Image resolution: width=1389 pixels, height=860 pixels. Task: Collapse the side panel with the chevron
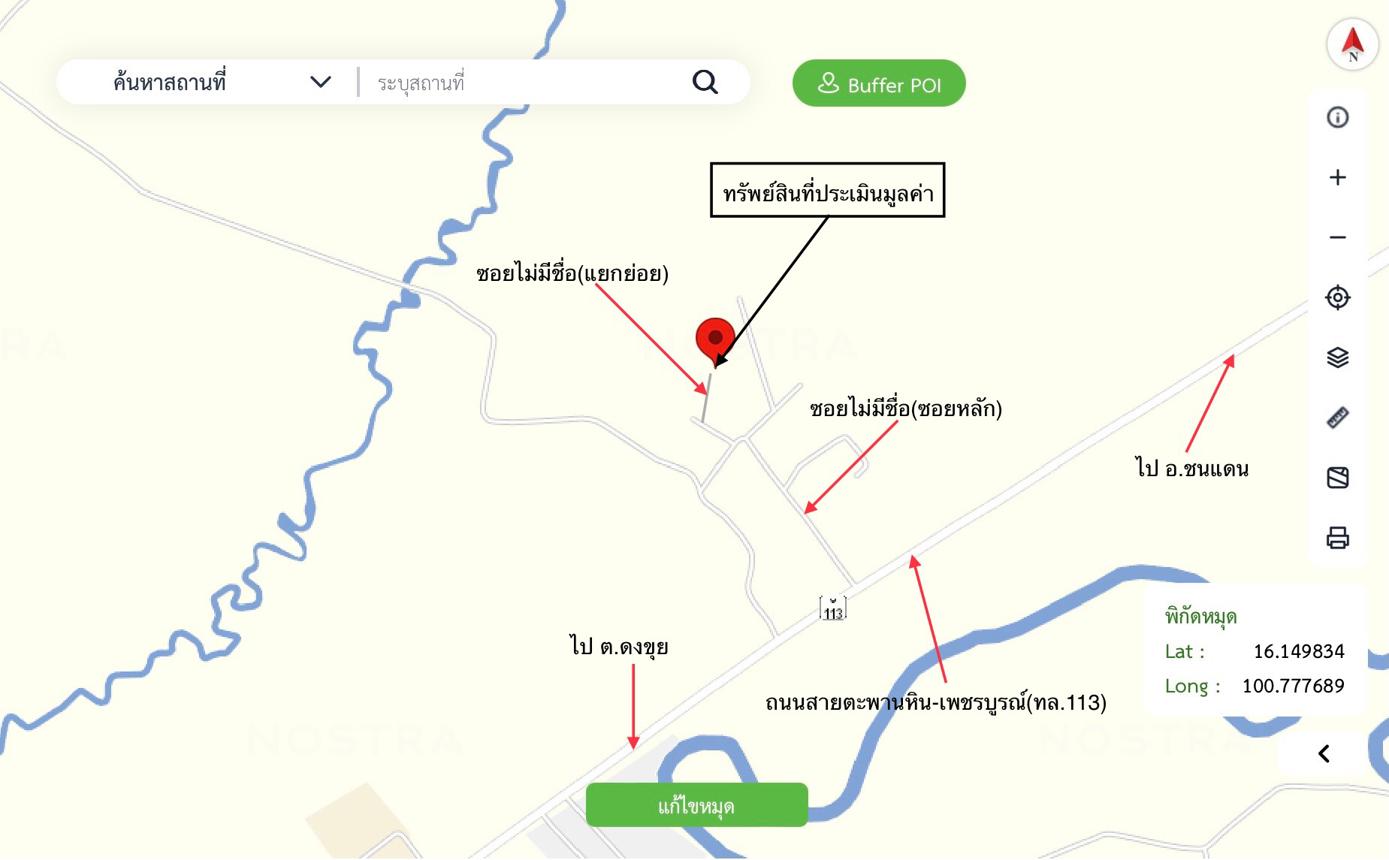(1323, 753)
